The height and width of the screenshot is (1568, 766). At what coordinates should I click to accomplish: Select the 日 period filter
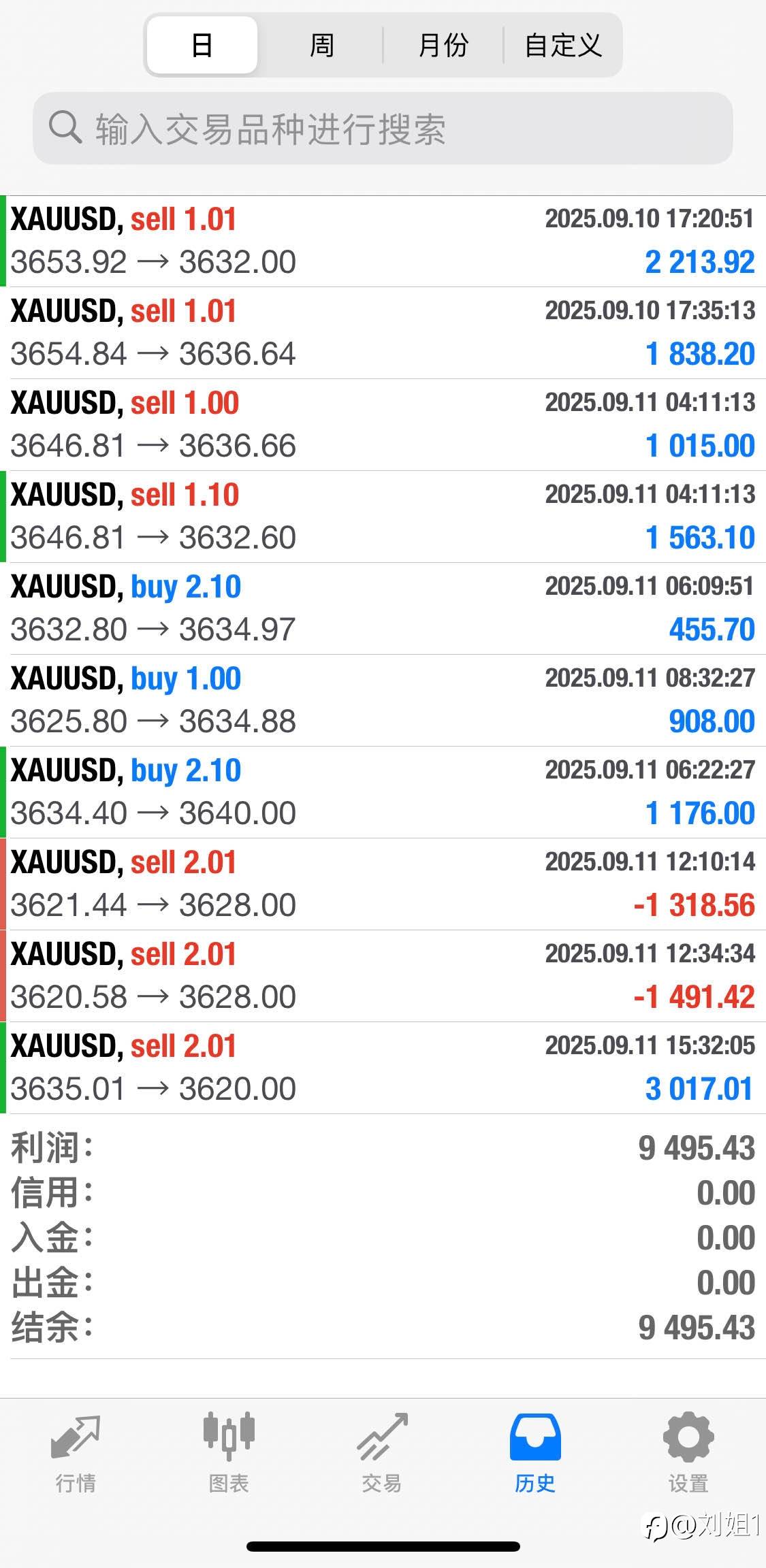(x=202, y=46)
